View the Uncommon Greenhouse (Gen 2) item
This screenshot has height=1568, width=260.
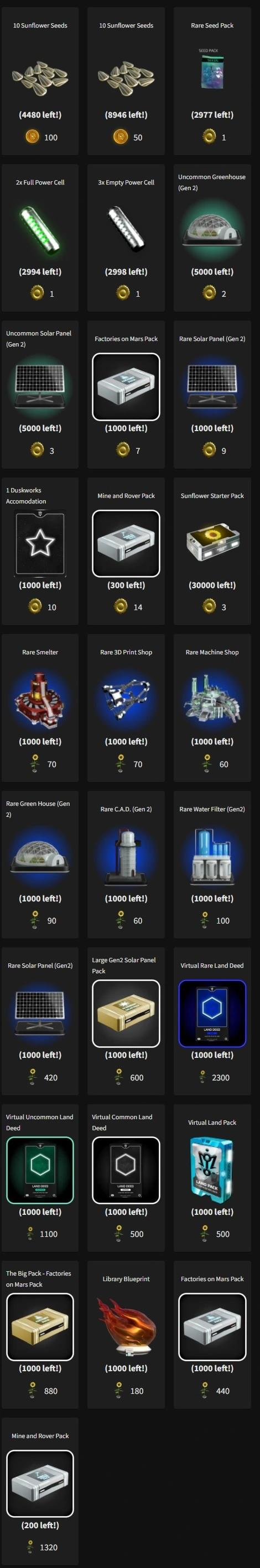[x=212, y=238]
